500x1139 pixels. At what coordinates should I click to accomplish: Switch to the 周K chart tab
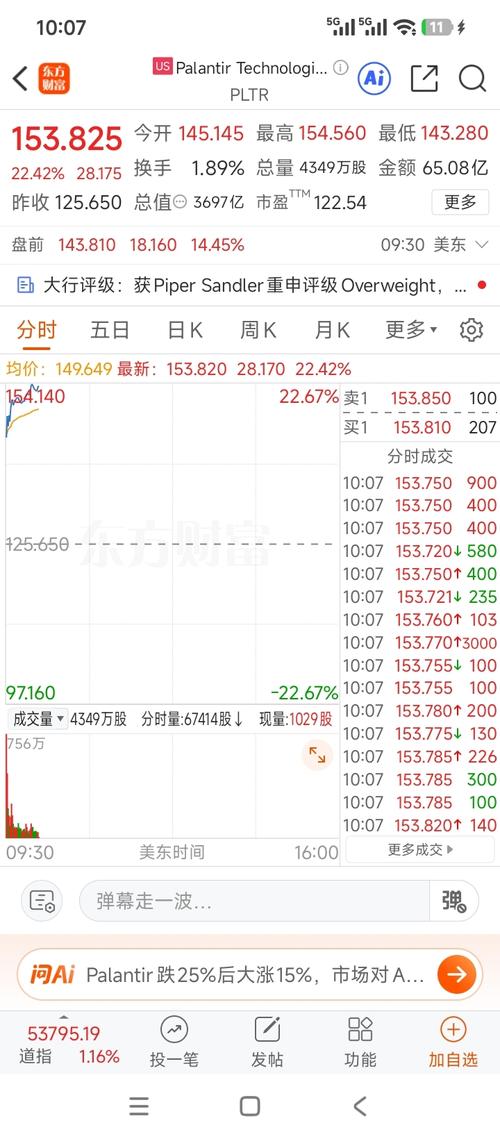click(x=258, y=331)
